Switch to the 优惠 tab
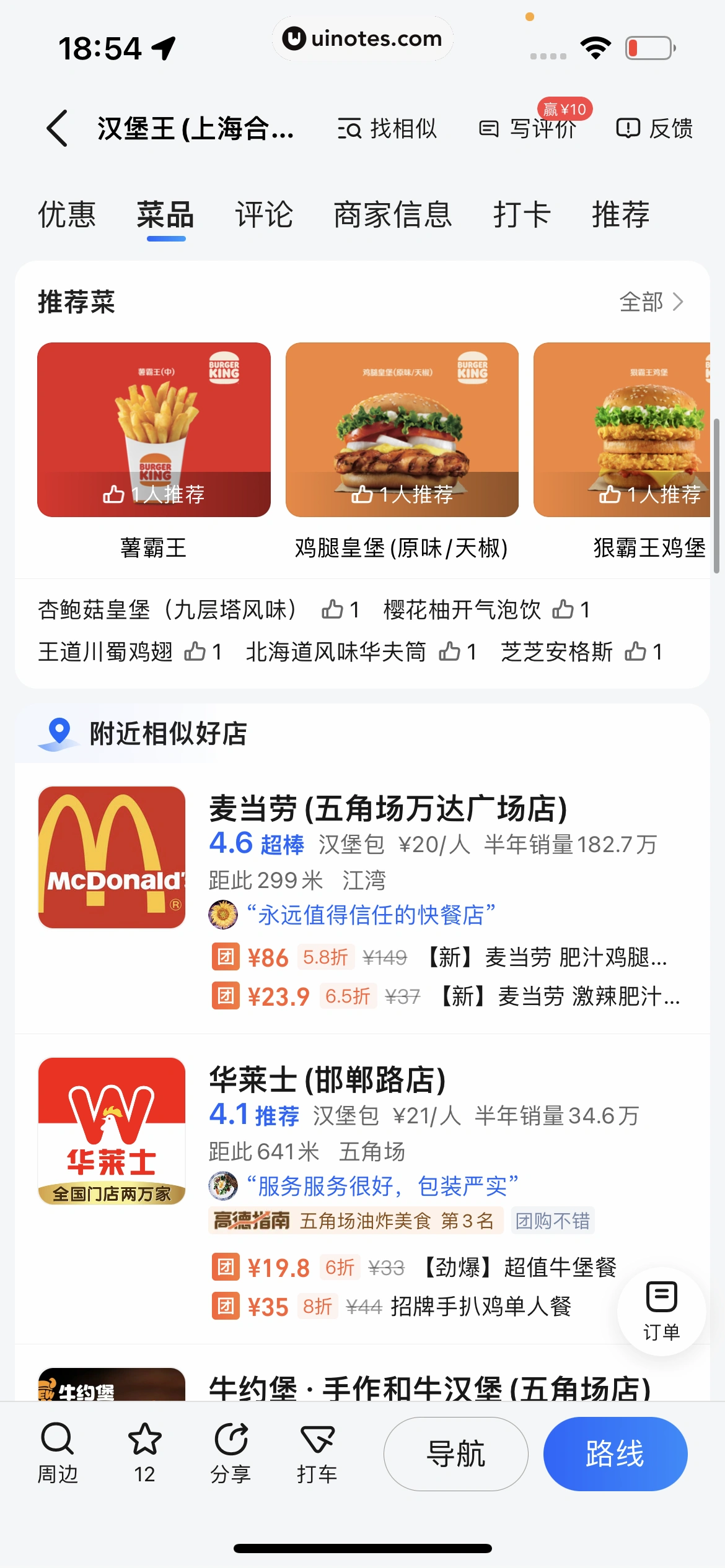The height and width of the screenshot is (1568, 725). [x=67, y=215]
